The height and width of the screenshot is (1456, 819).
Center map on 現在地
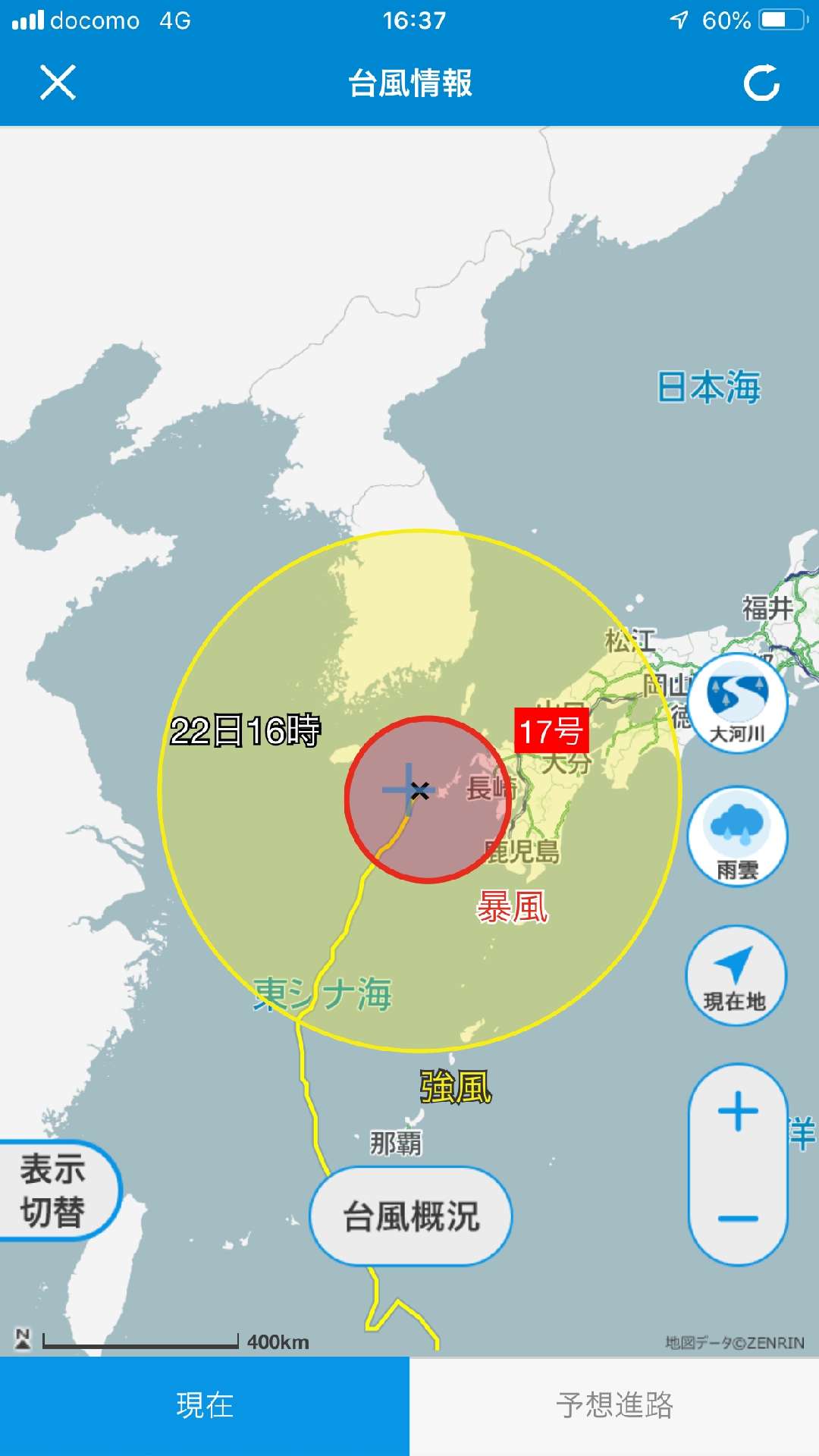736,975
